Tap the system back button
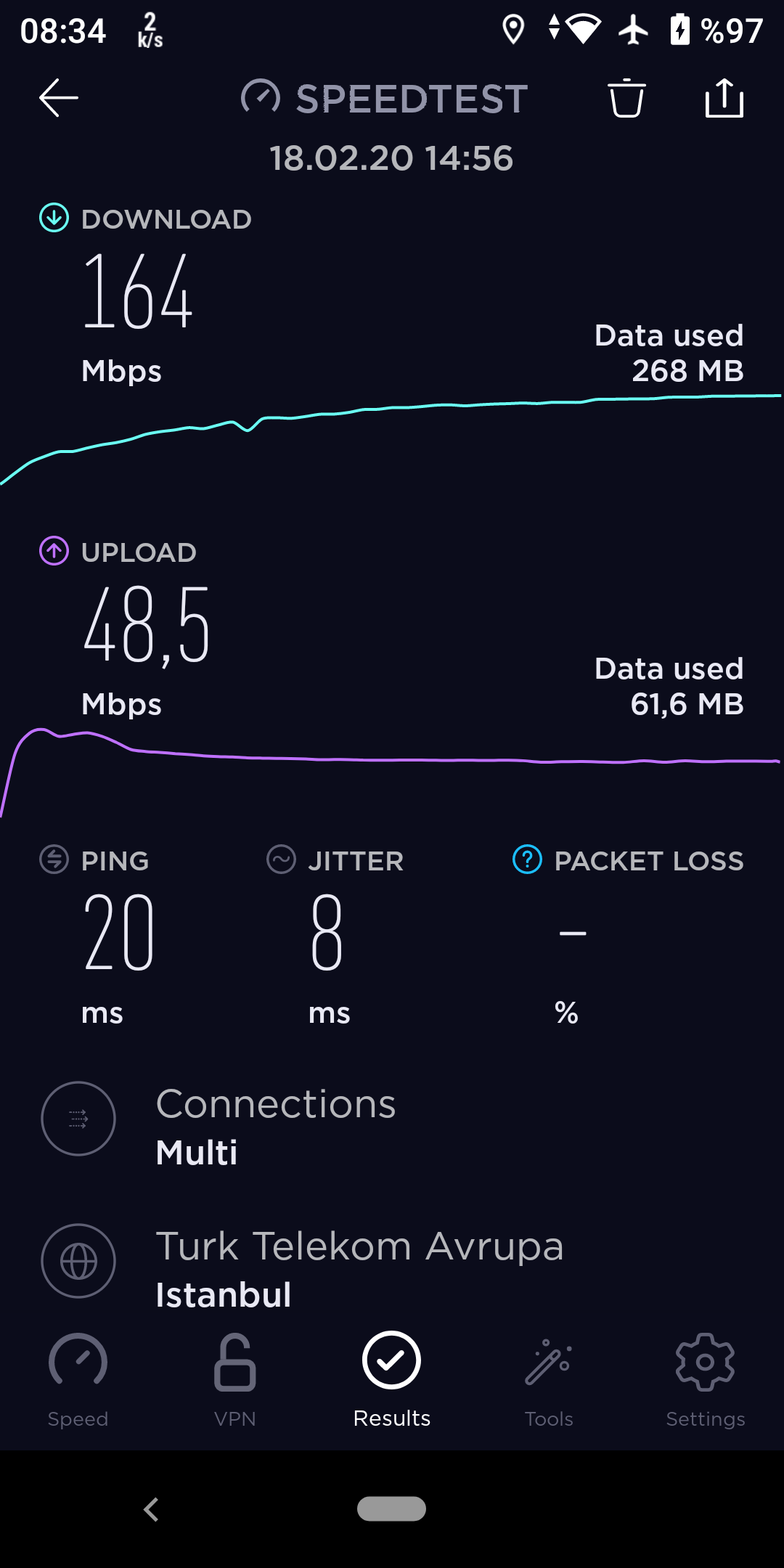The height and width of the screenshot is (1568, 784). (151, 1509)
